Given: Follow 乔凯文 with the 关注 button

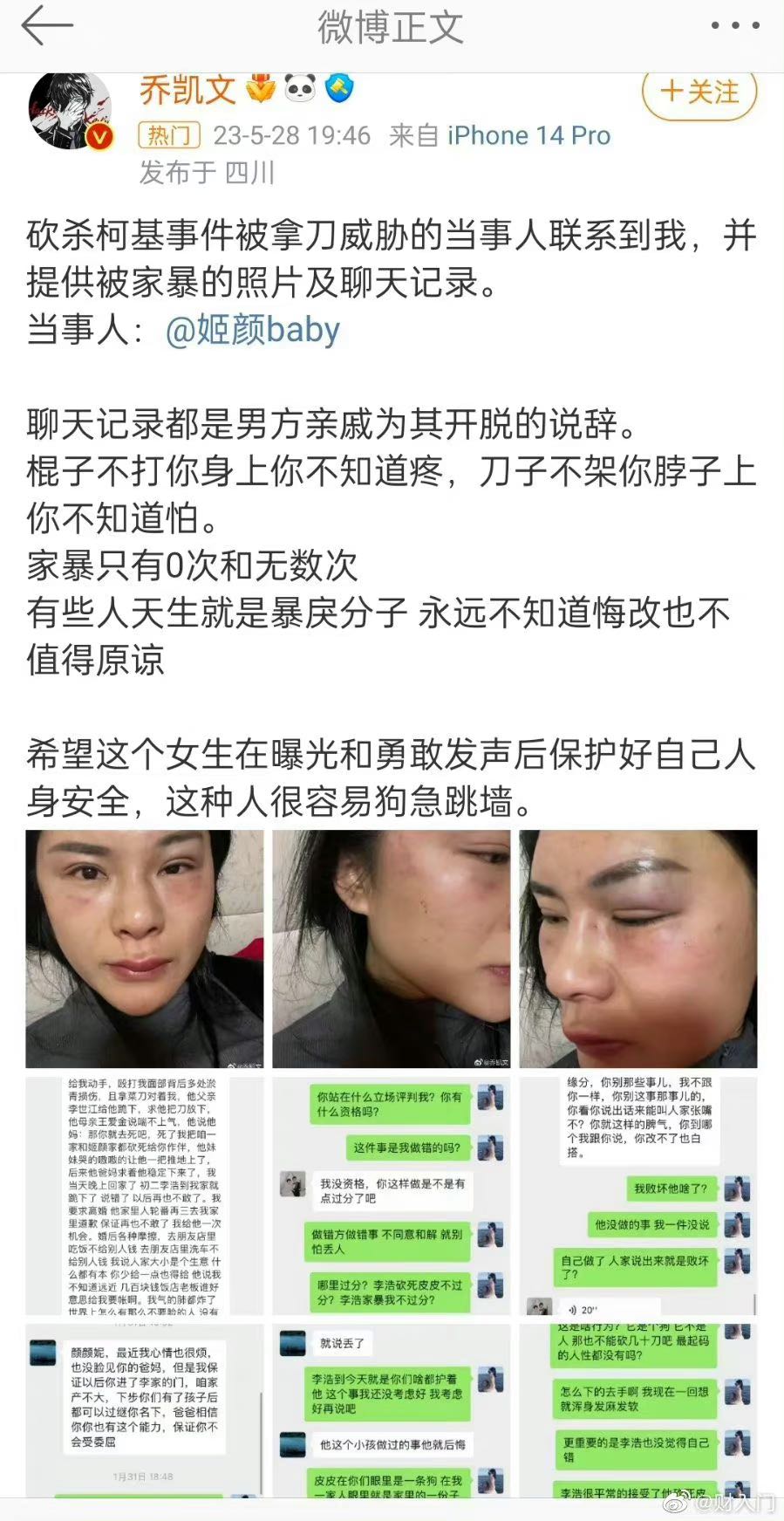Looking at the screenshot, I should (699, 92).
